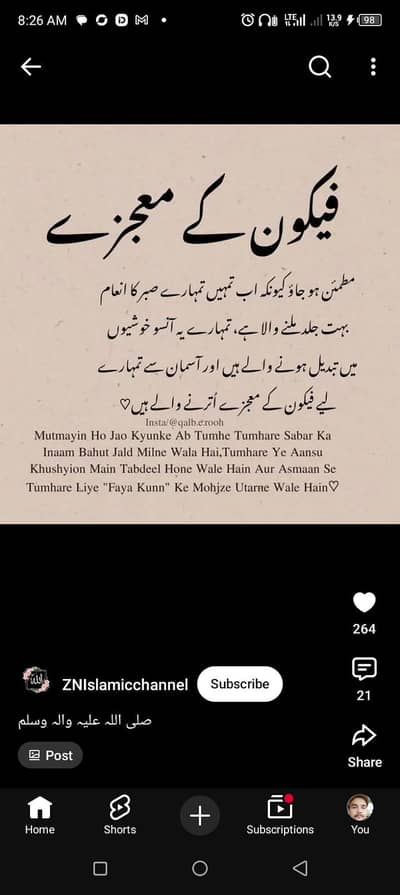This screenshot has width=400, height=895.
Task: Open the quote image post
Action: point(200,324)
